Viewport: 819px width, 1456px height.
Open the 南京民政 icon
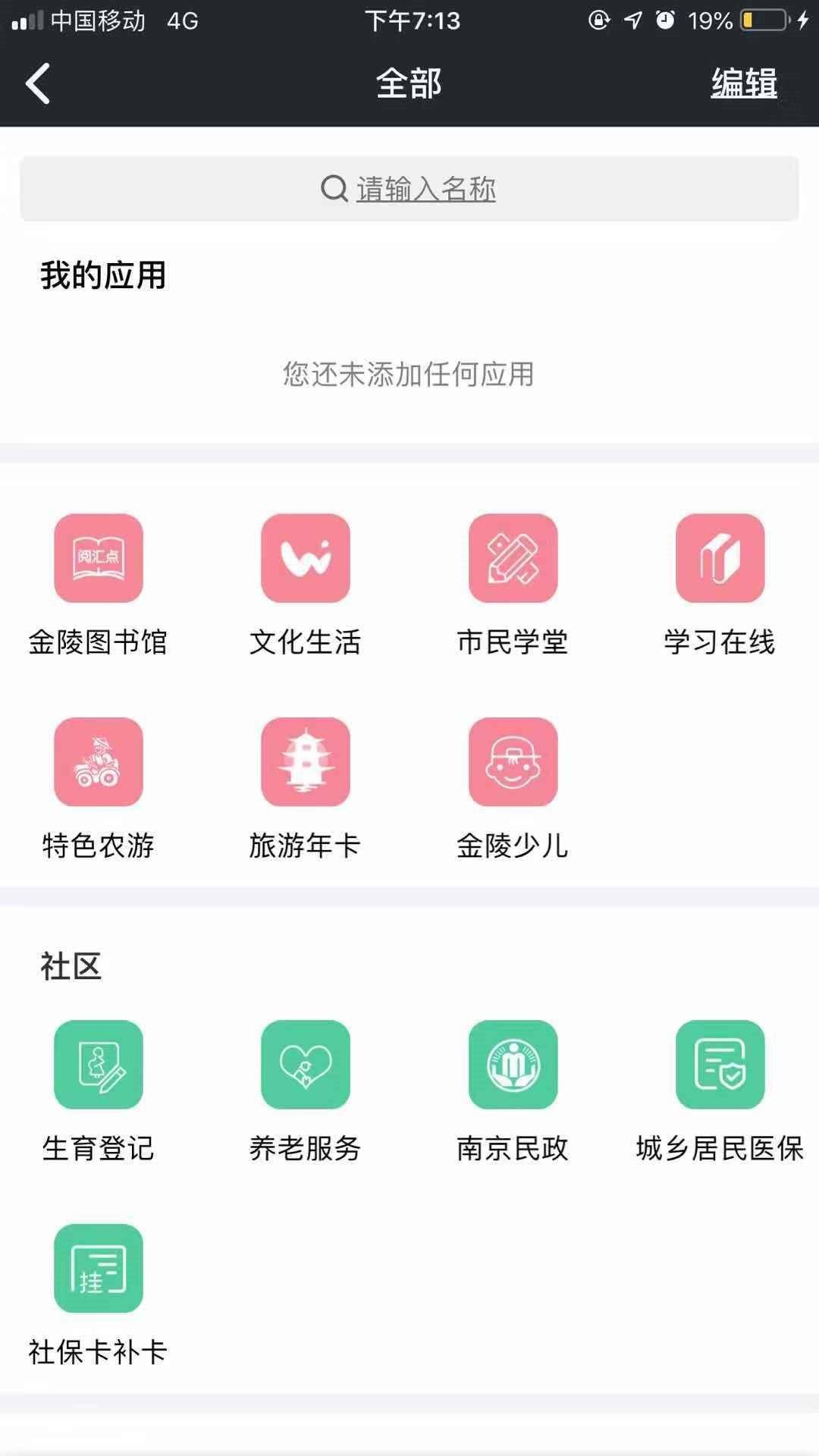(x=513, y=1065)
